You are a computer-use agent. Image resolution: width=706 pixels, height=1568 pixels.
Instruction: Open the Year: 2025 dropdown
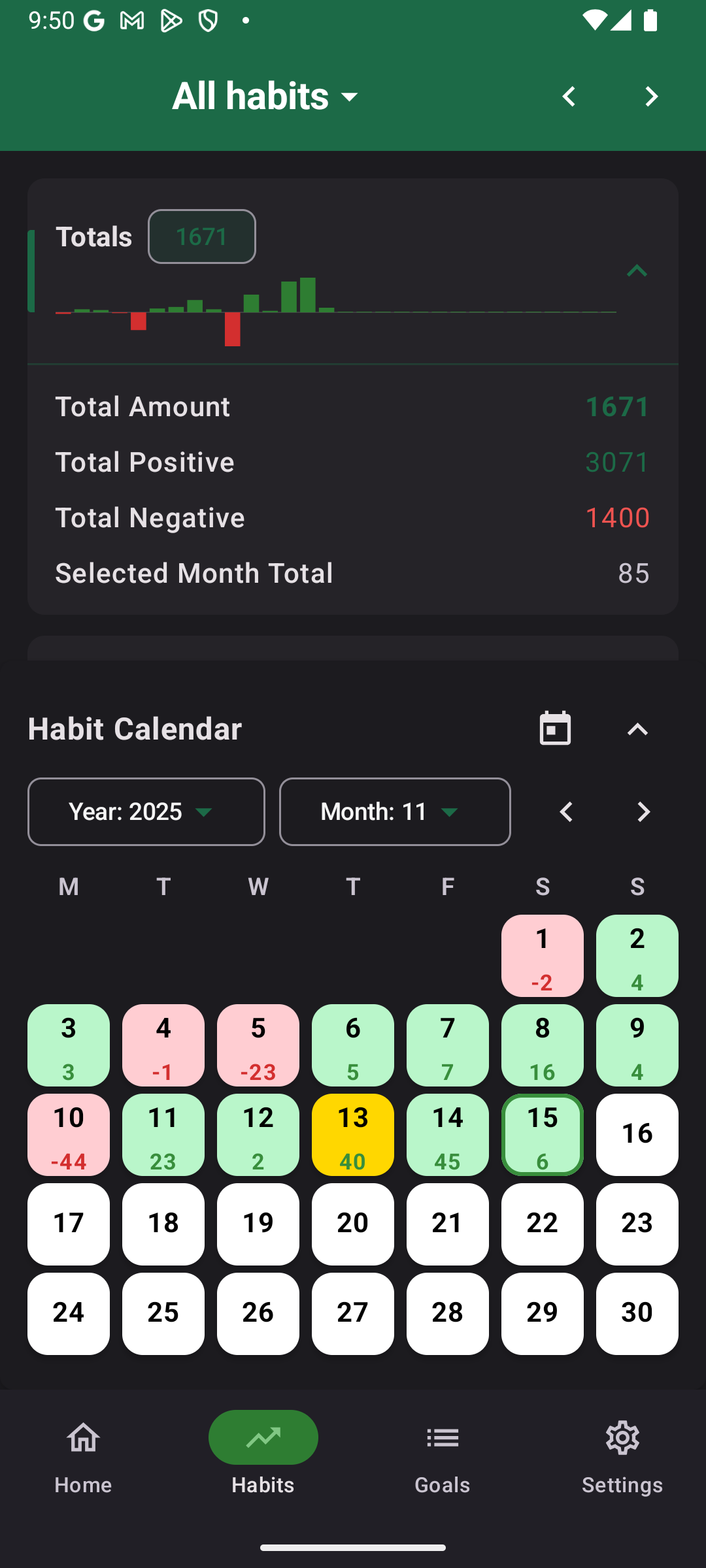point(145,811)
